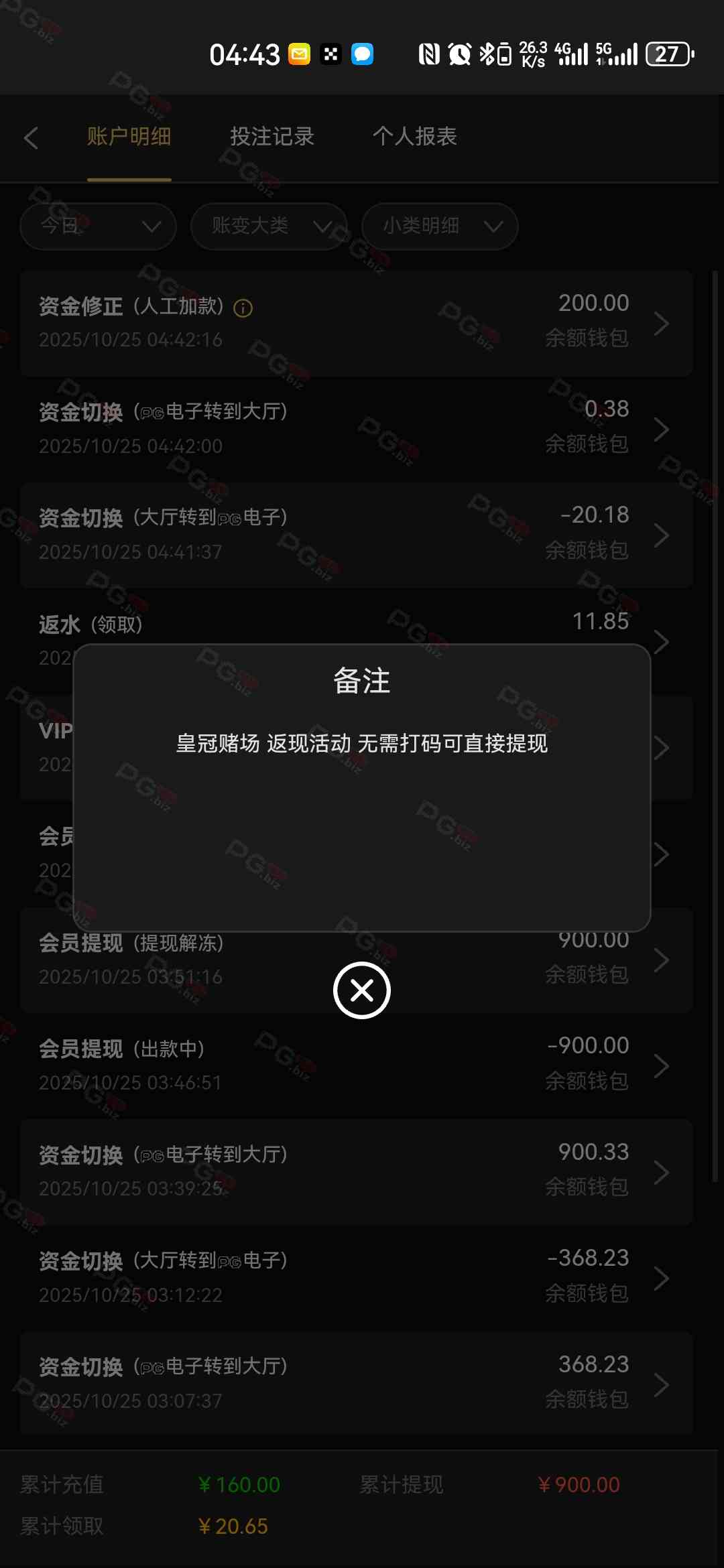The width and height of the screenshot is (724, 1568).
Task: Open the 200.00 资金修正 record
Action: (x=355, y=323)
